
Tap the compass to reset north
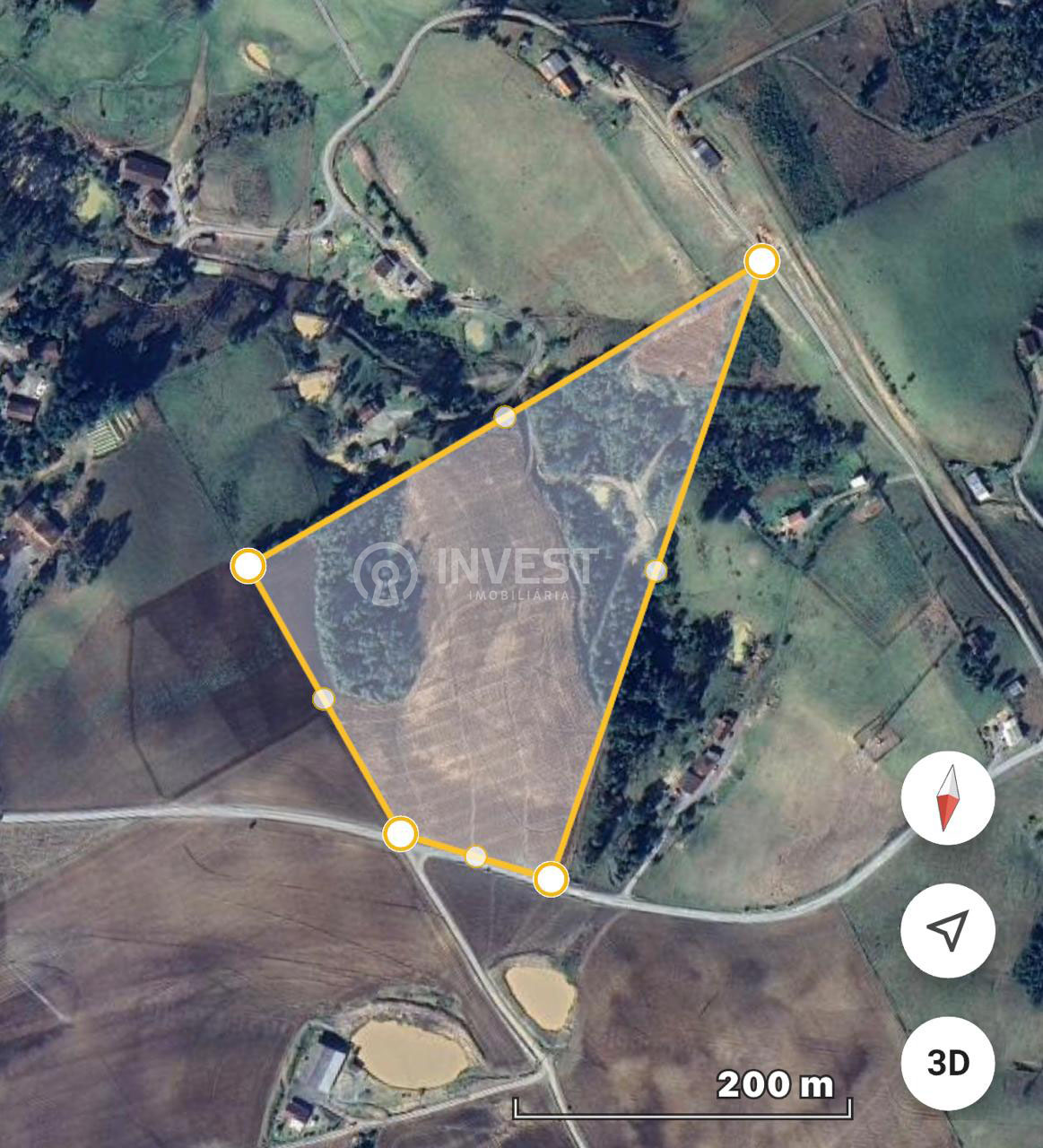948,798
